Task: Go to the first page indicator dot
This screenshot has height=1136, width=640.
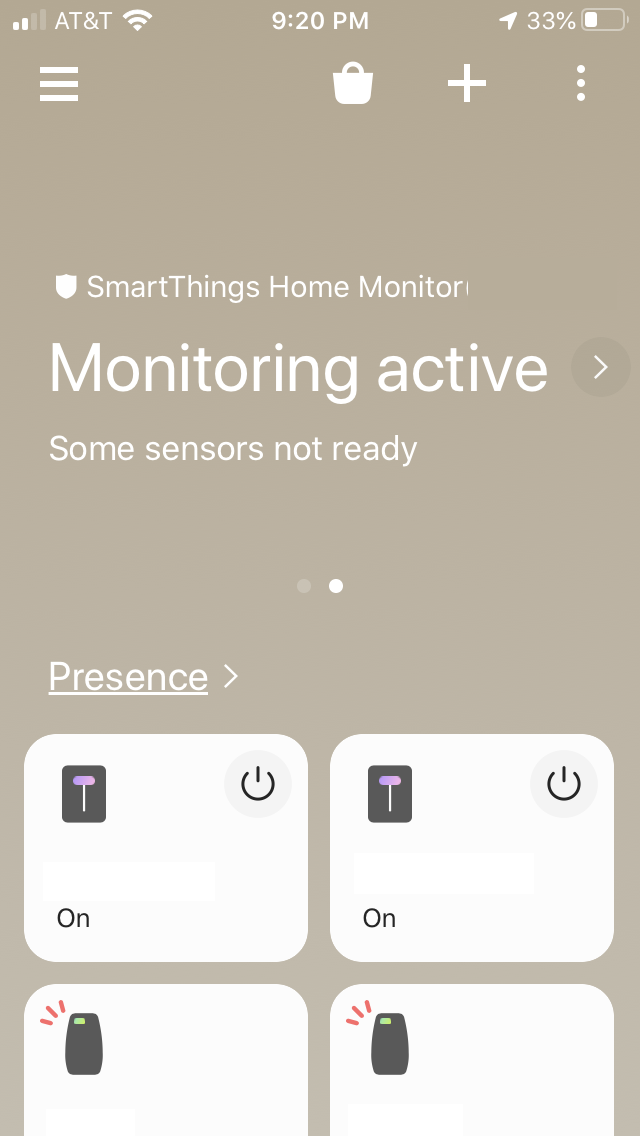Action: coord(304,586)
